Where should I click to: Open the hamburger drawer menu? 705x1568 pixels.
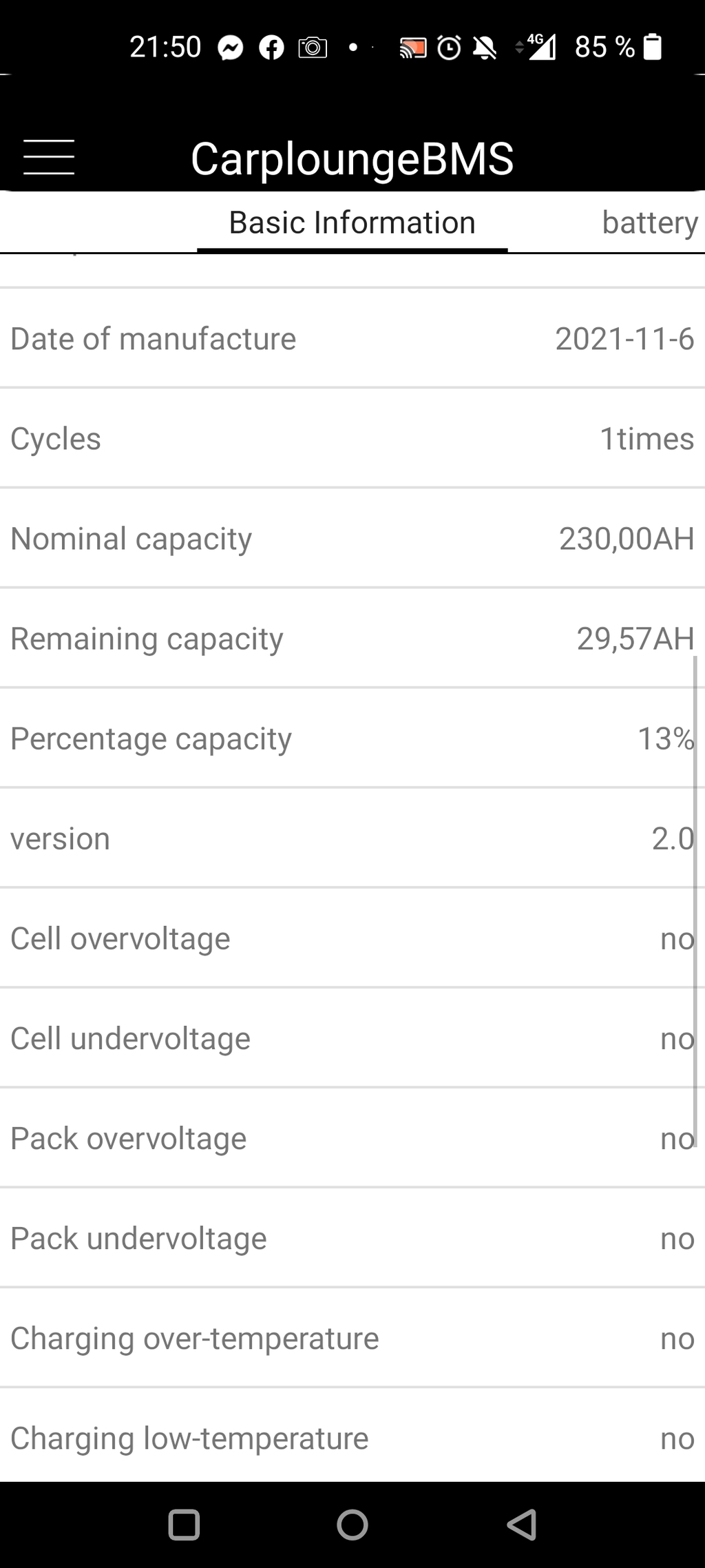49,157
